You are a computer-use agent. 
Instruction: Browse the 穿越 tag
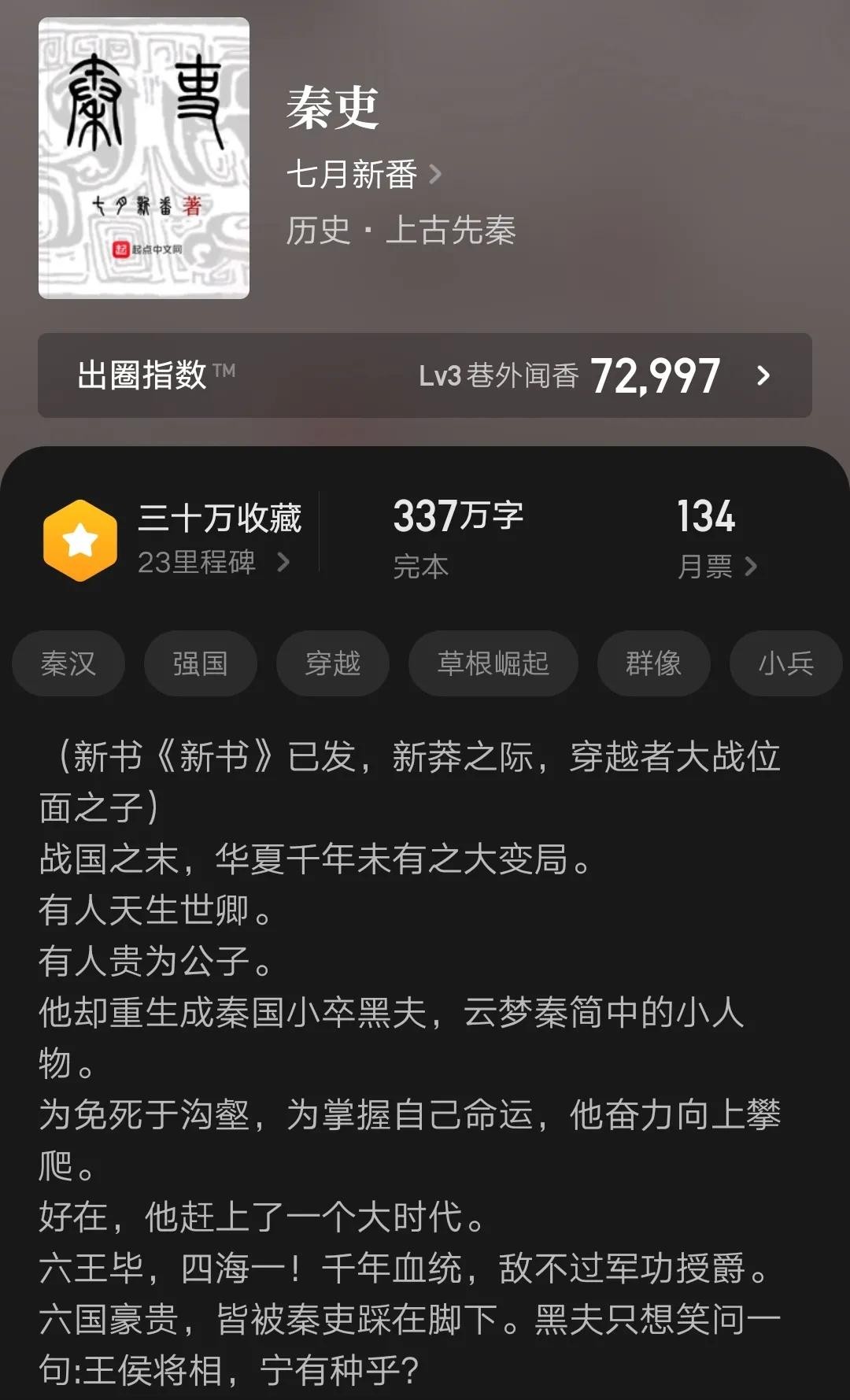coord(333,663)
